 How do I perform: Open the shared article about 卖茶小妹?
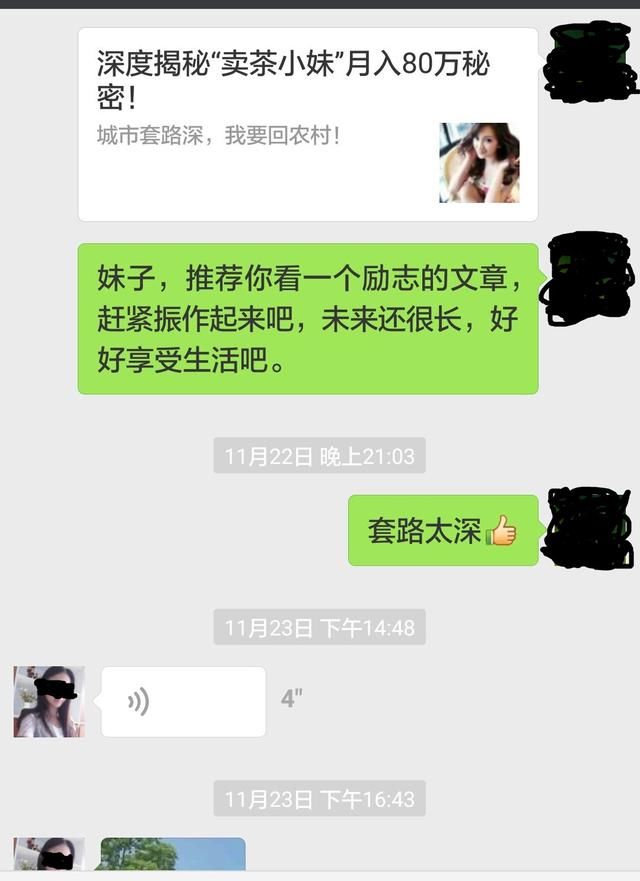pyautogui.click(x=307, y=124)
